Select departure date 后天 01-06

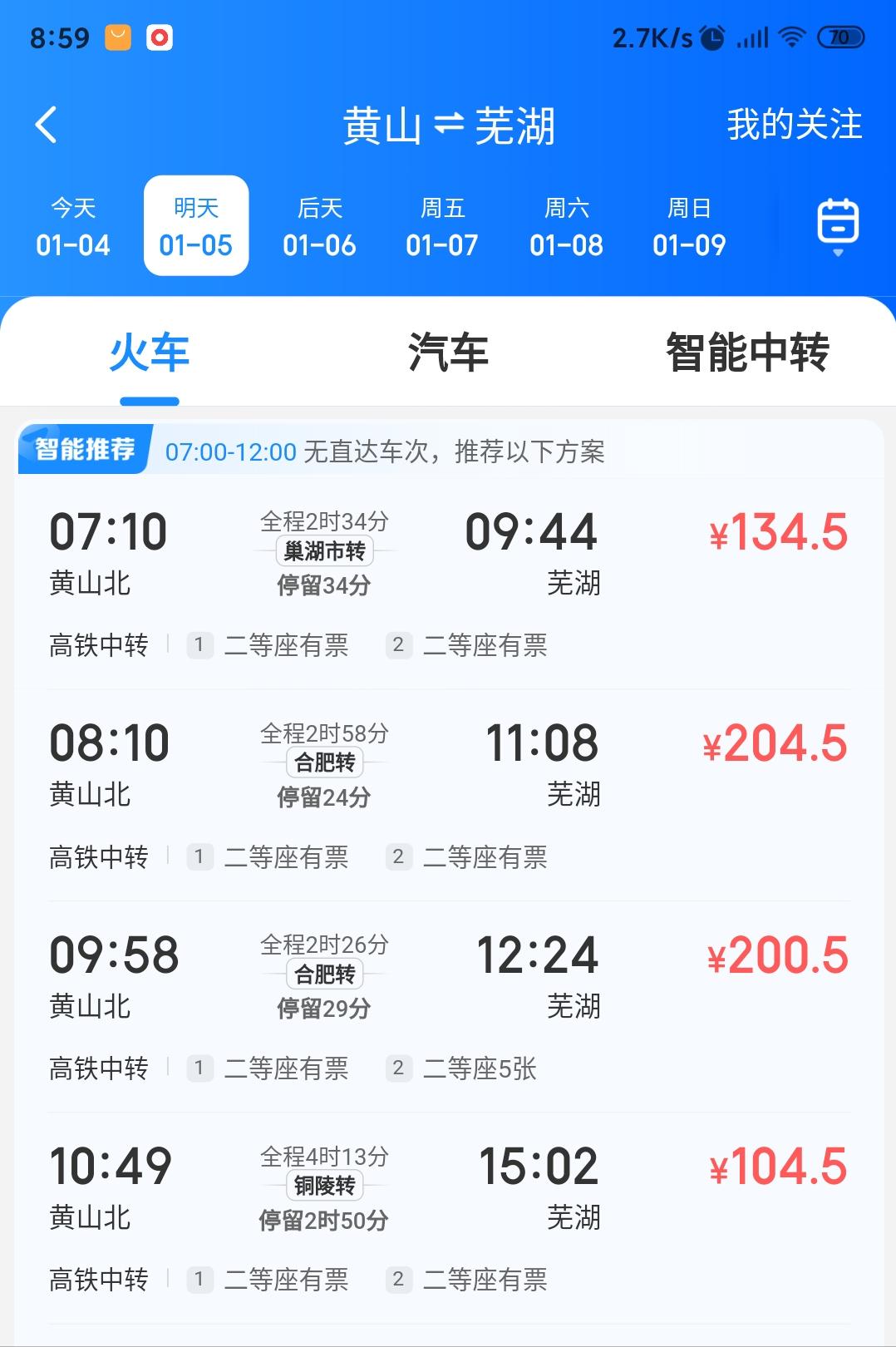(x=320, y=224)
